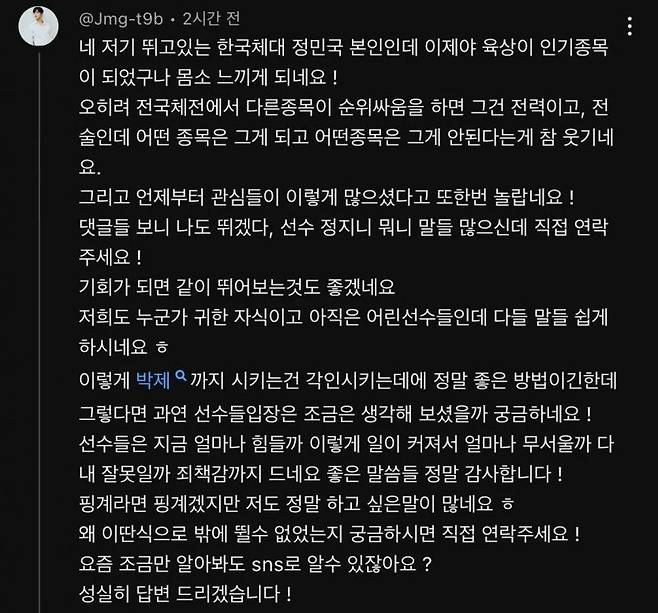Tap the commenter's profile avatar

pos(40,28)
